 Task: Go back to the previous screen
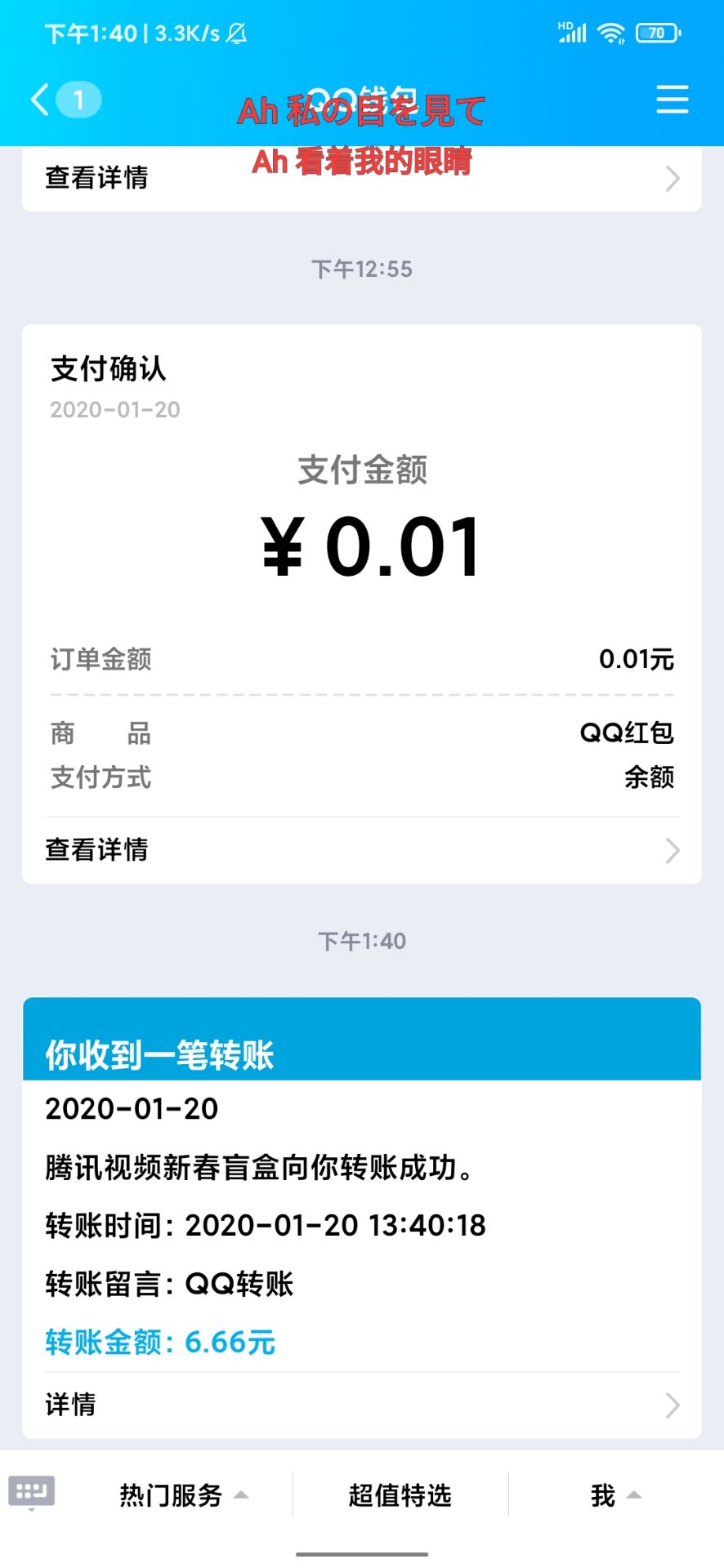coord(41,100)
